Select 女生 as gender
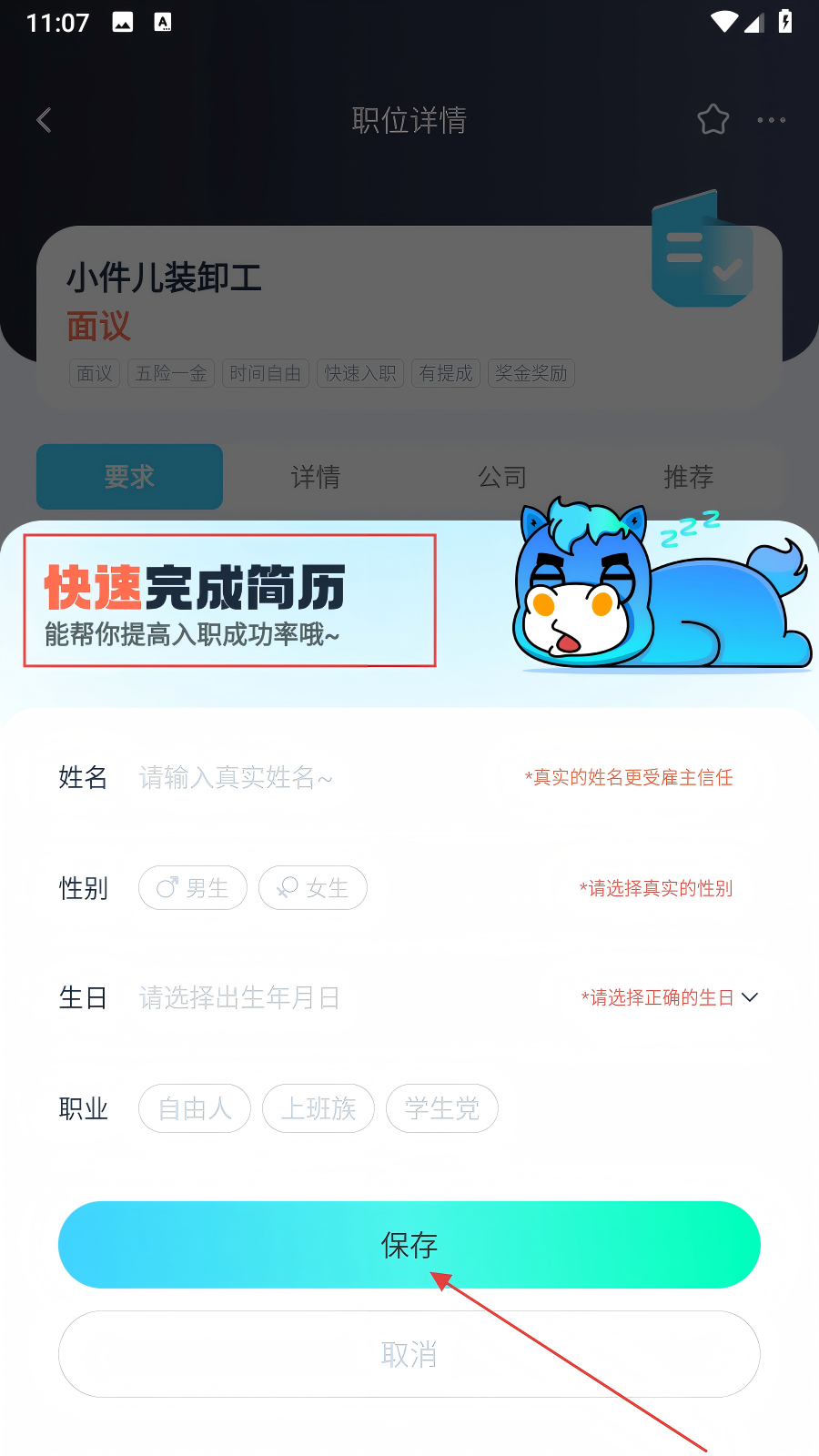Viewport: 819px width, 1456px height. coord(313,888)
